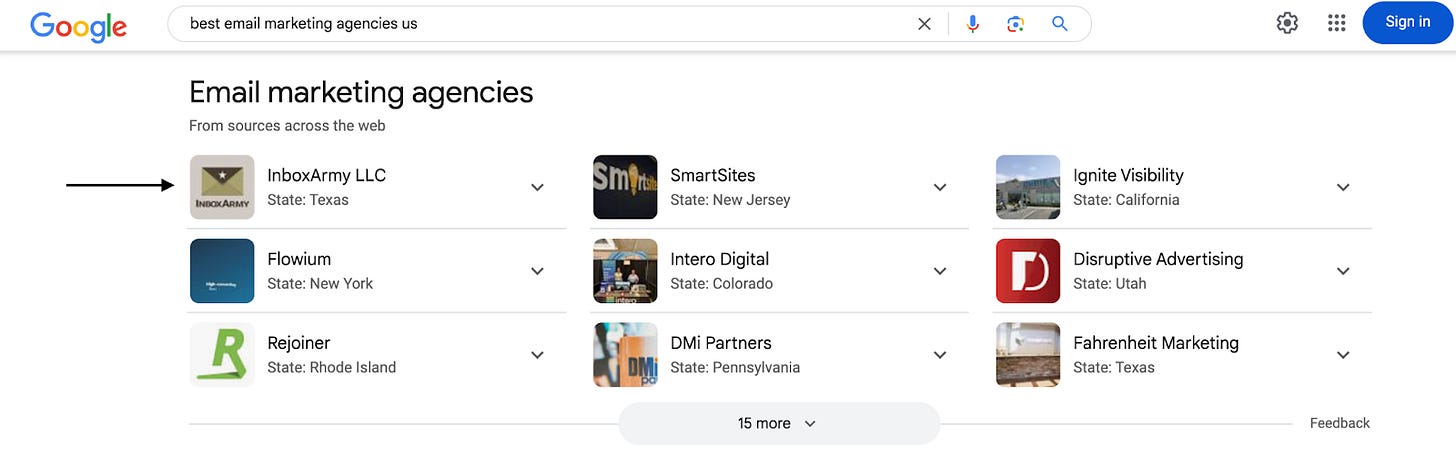Search by image with Lens

(1016, 24)
